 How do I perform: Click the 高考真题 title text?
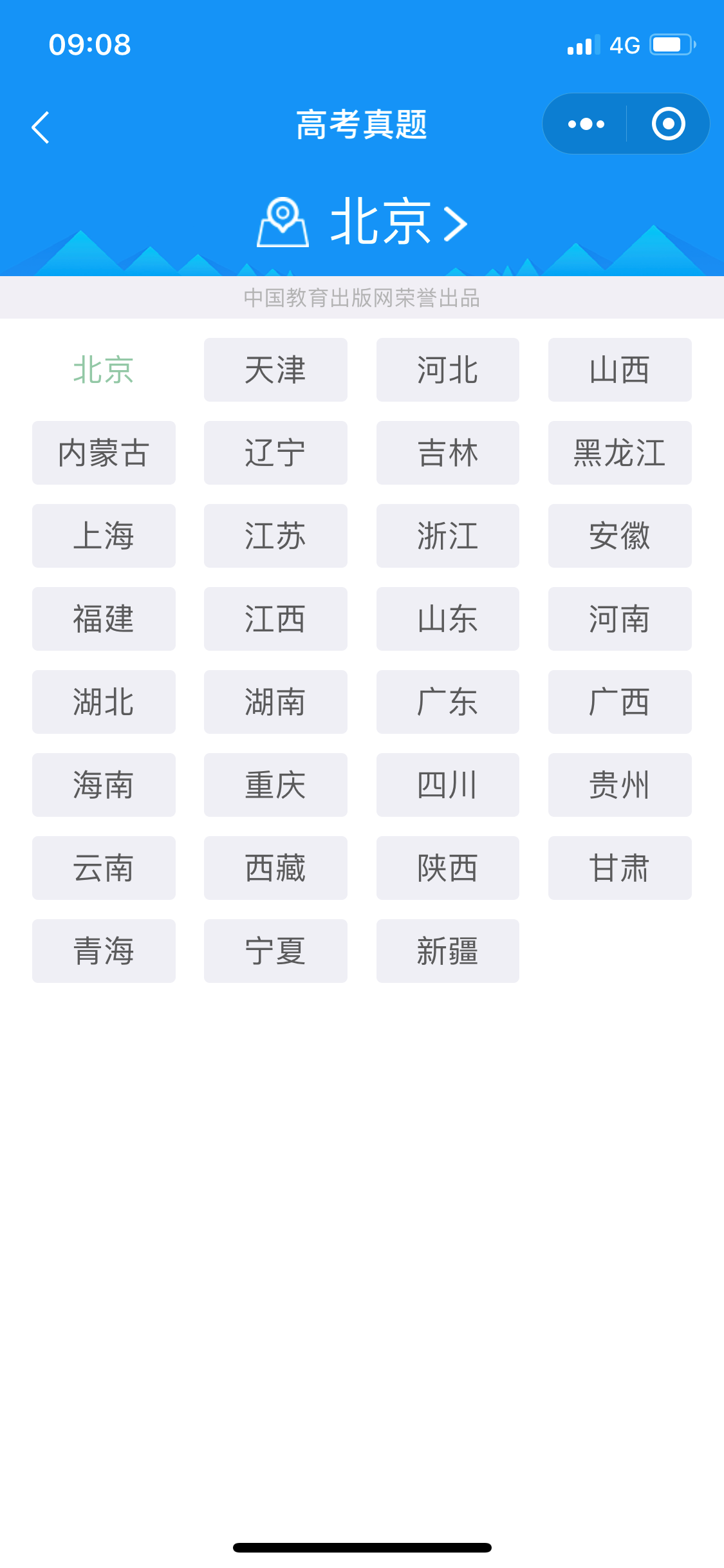pos(362,124)
